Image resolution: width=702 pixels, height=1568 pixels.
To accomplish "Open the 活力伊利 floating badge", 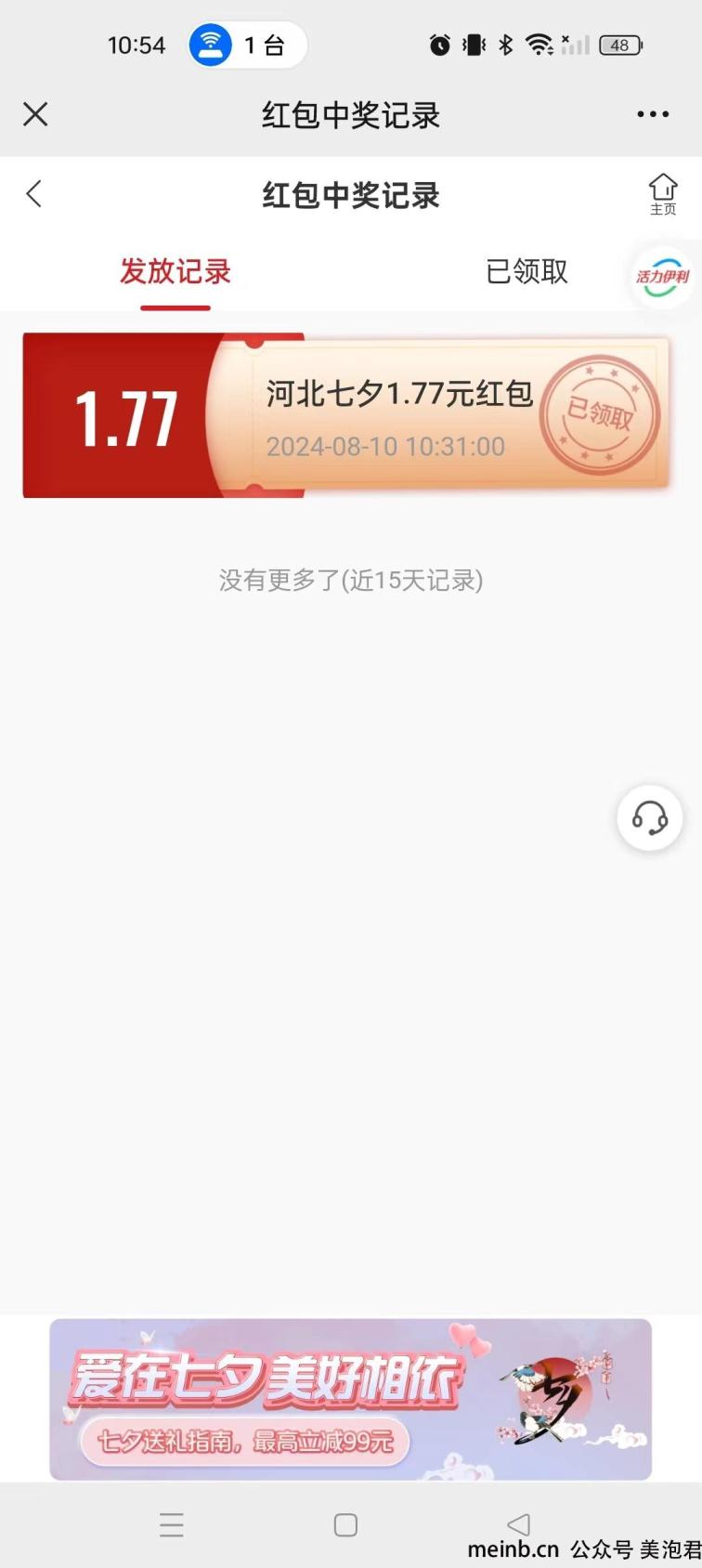I will click(662, 277).
